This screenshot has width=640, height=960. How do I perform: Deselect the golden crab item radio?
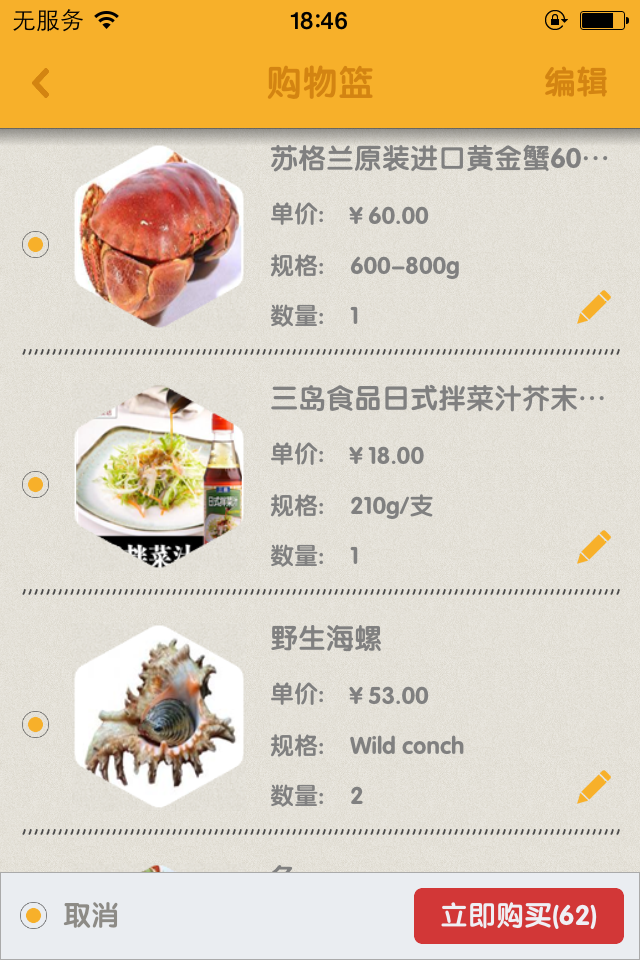pyautogui.click(x=36, y=244)
